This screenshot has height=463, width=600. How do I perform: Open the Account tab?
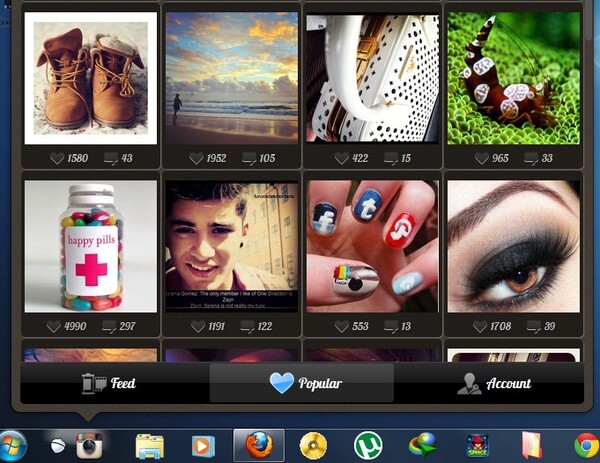(x=495, y=383)
